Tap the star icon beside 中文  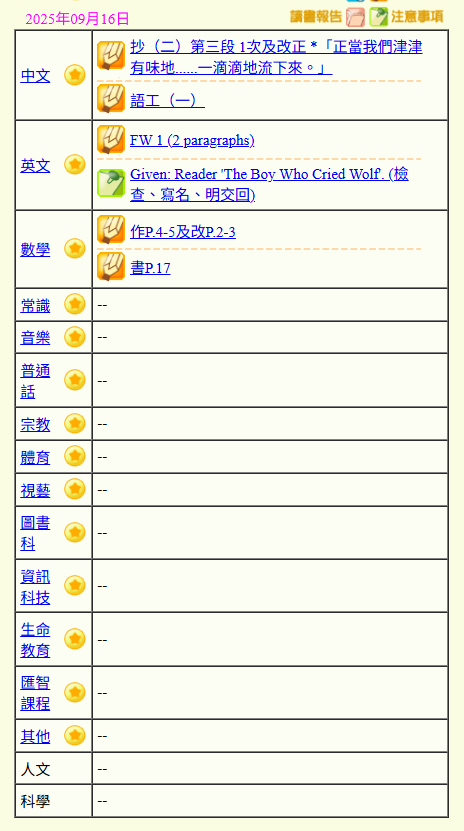click(75, 75)
